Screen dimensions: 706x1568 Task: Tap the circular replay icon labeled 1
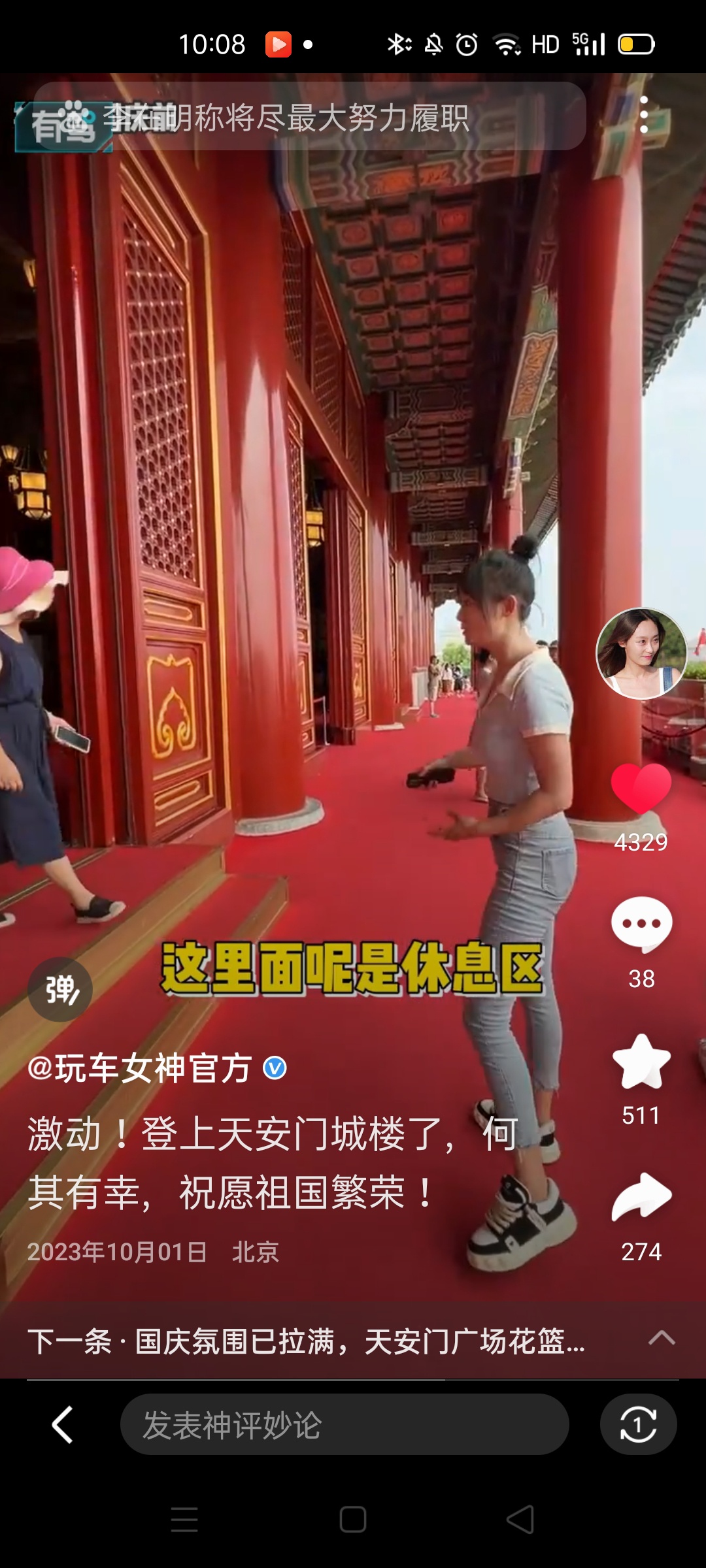tap(638, 1424)
